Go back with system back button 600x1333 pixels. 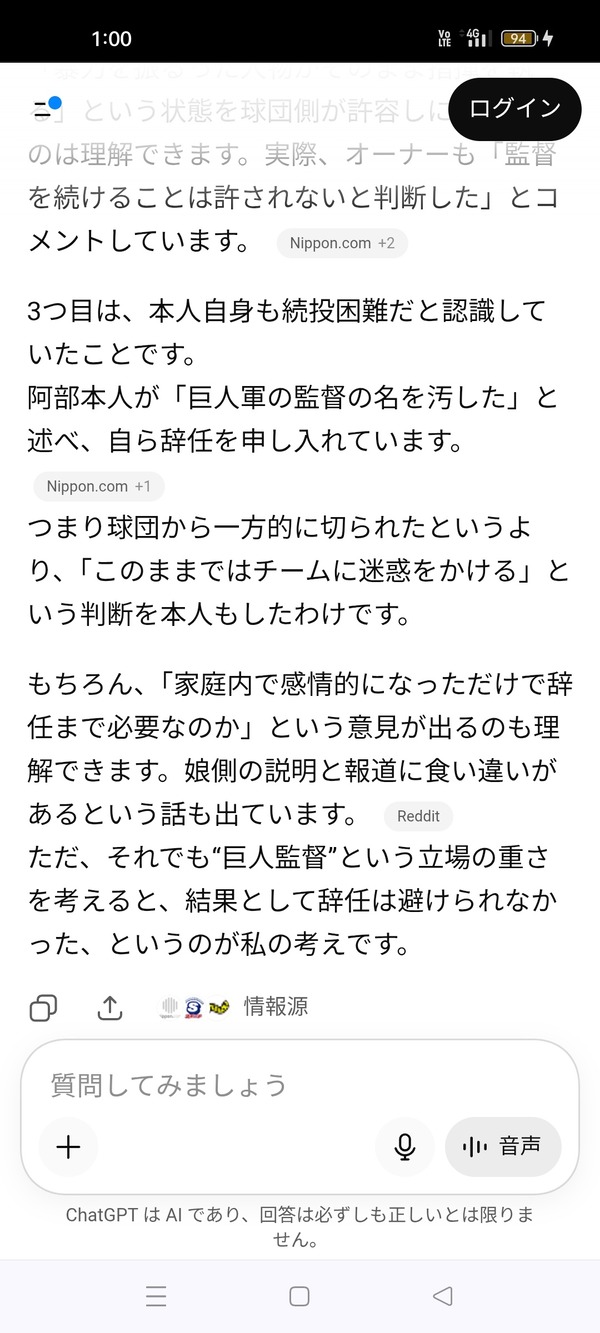tap(442, 1297)
